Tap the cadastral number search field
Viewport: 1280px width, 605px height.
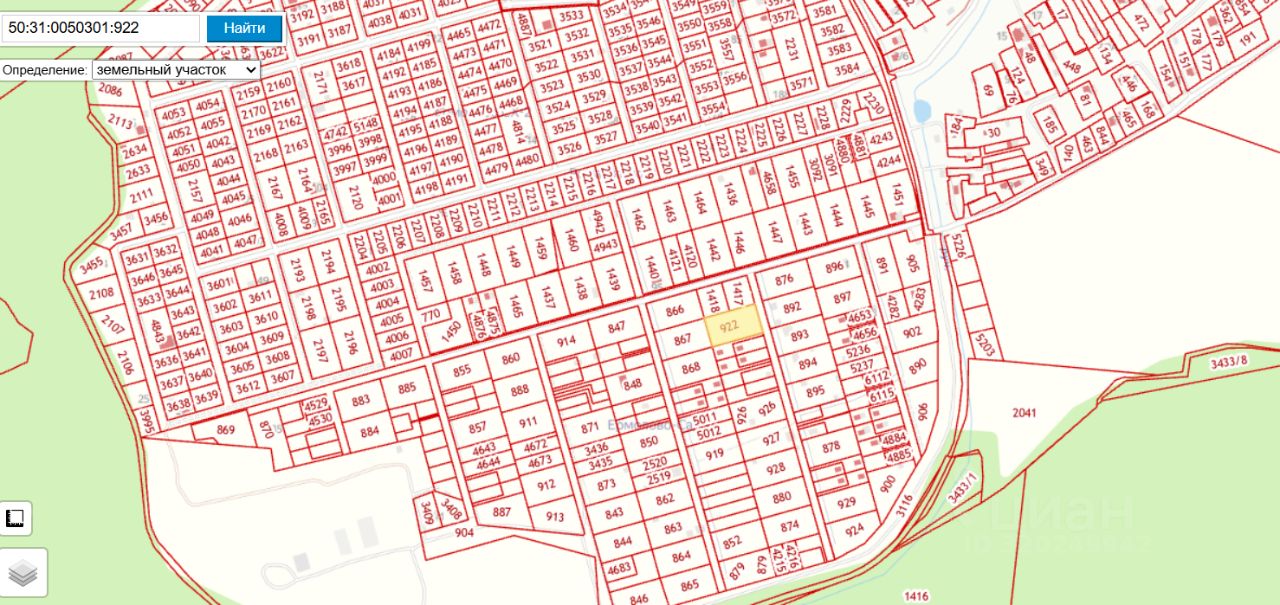(100, 28)
